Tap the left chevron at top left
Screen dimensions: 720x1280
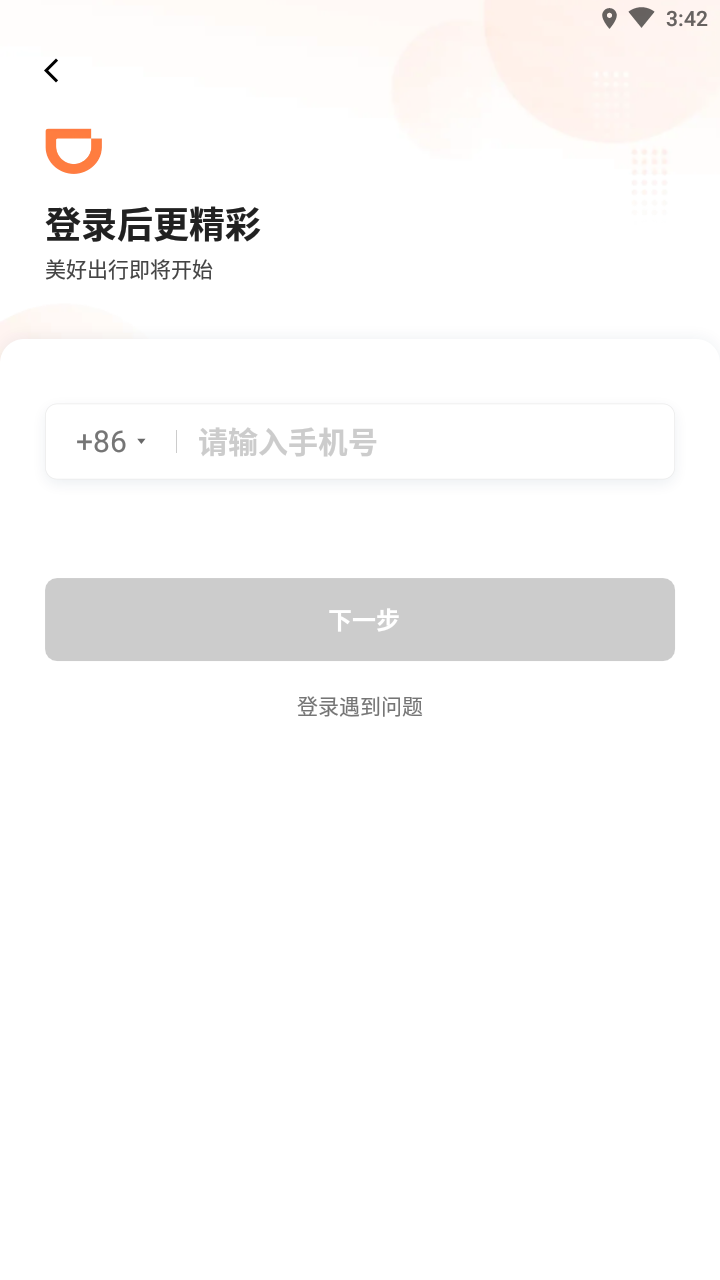[51, 70]
